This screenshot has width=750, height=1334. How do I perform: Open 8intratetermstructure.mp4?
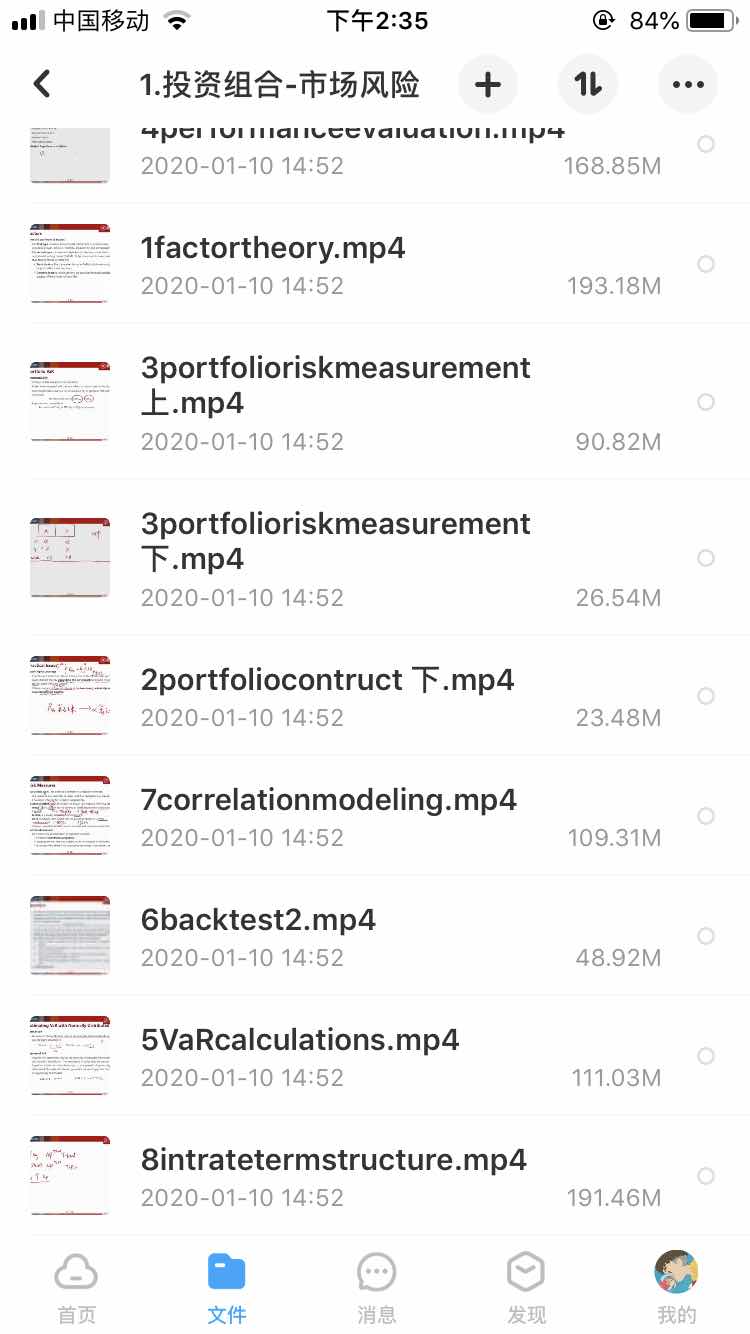click(333, 1160)
